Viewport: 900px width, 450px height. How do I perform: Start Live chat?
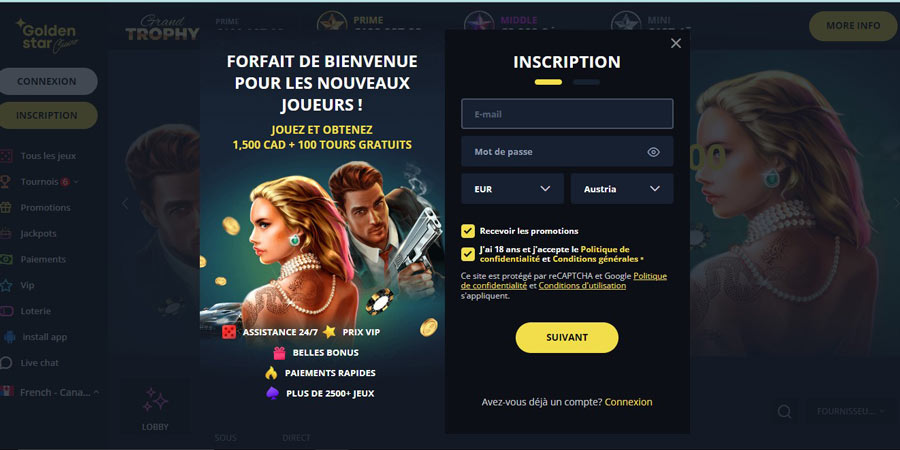coord(40,362)
